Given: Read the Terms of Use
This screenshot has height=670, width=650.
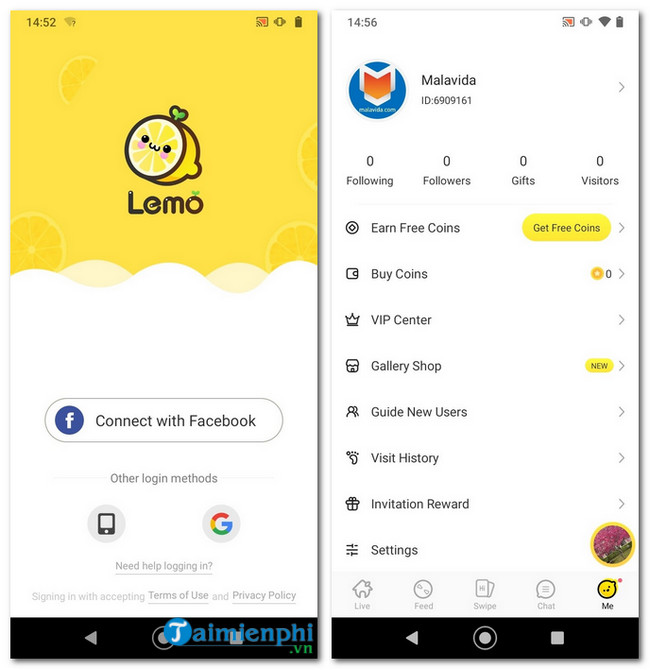Looking at the screenshot, I should click(178, 596).
